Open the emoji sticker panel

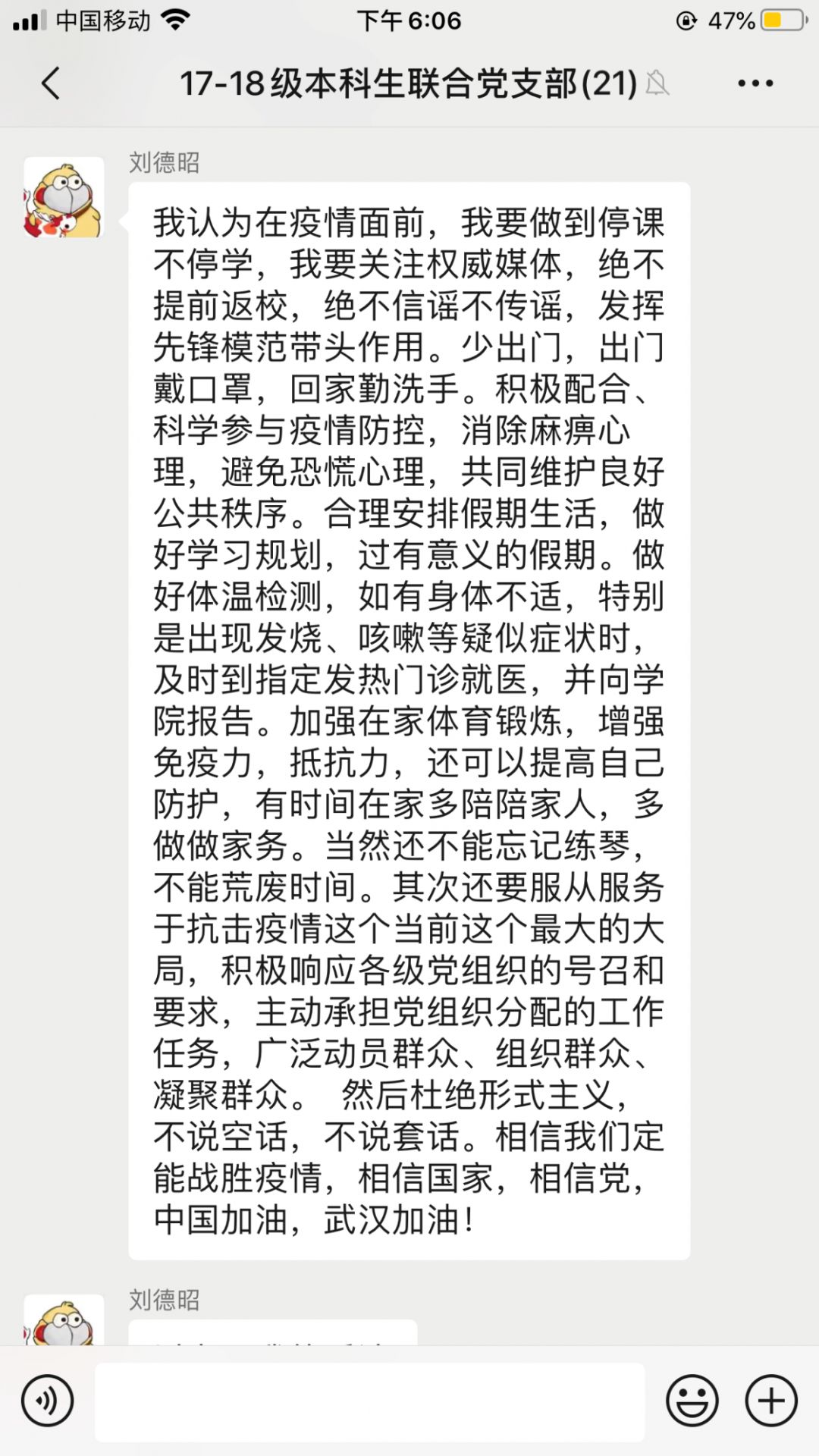tap(692, 1401)
